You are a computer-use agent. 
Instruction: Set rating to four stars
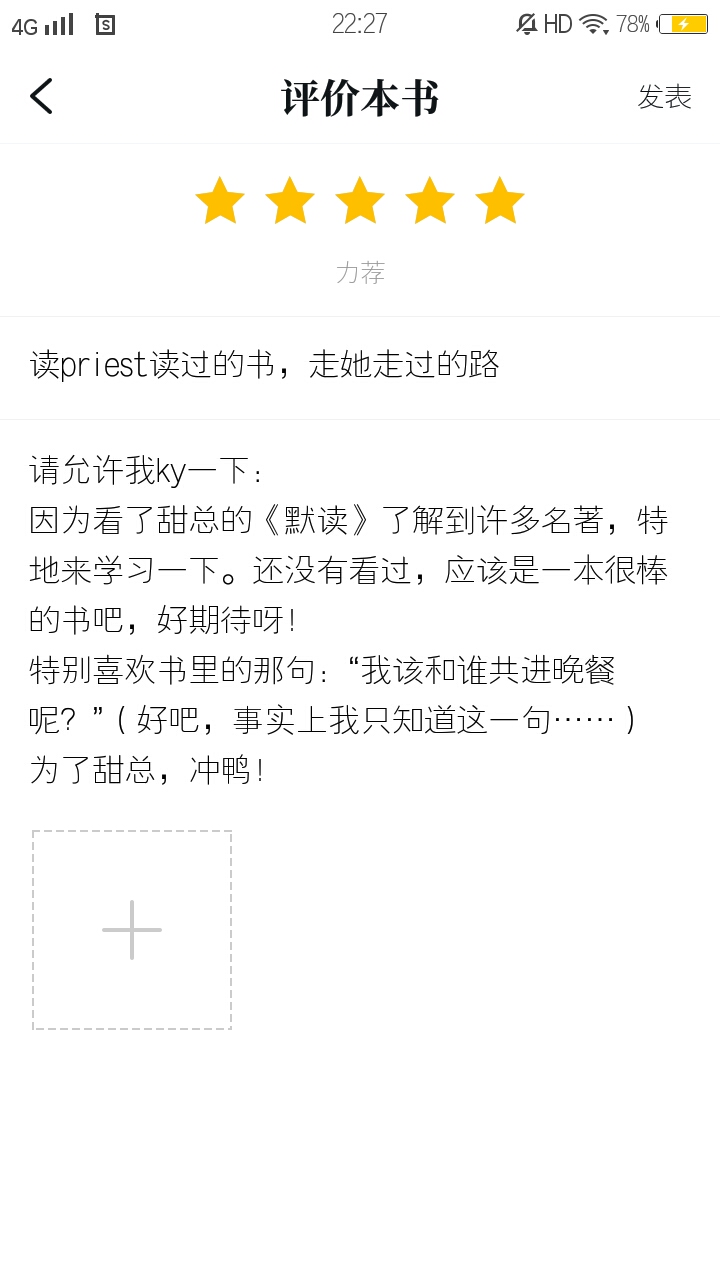point(430,200)
